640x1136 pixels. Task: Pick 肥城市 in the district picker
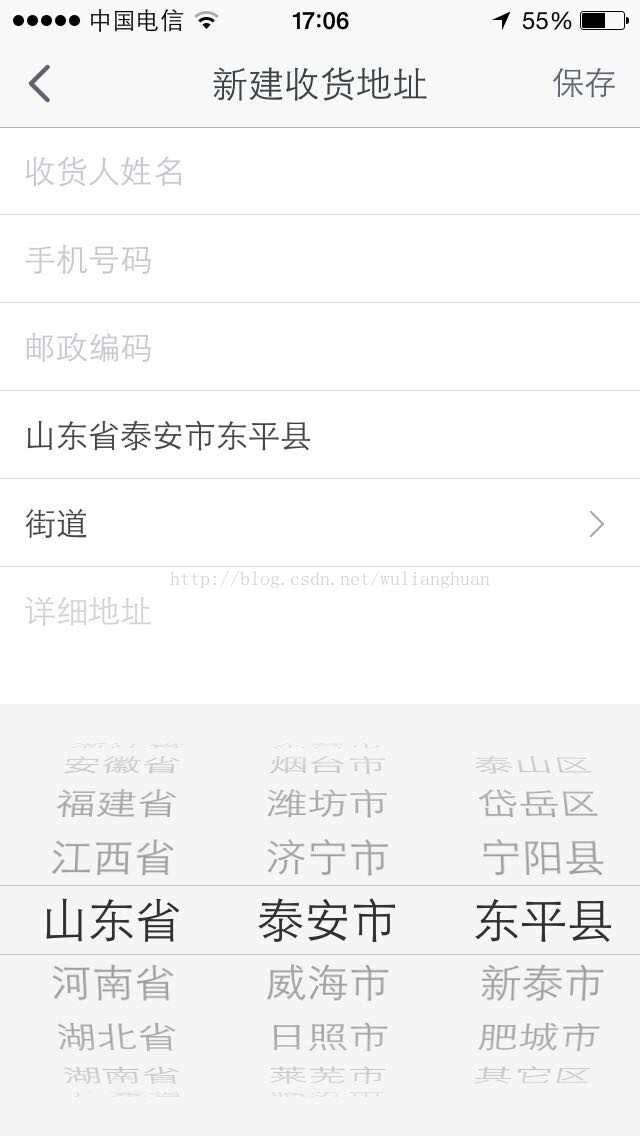coord(538,1037)
